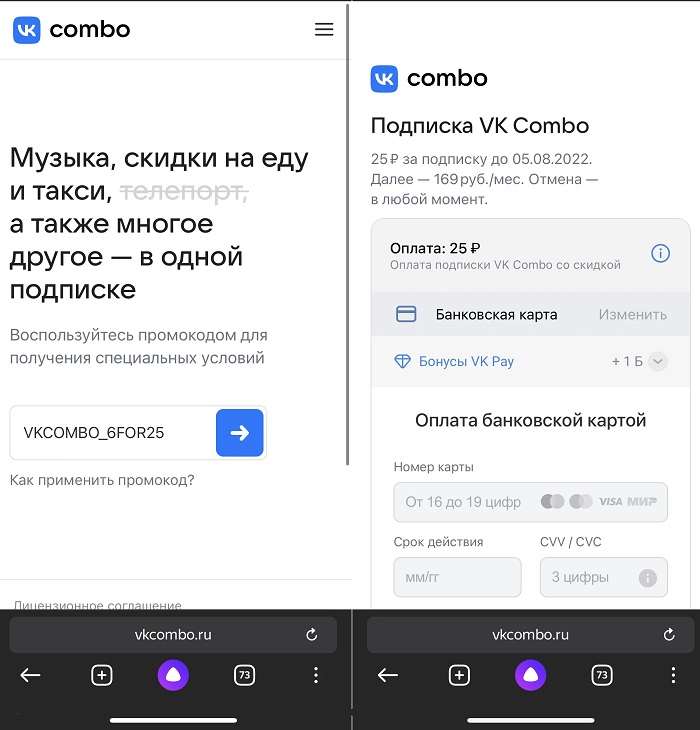Image resolution: width=700 pixels, height=730 pixels.
Task: Submit the promo code with the arrow button
Action: click(240, 433)
